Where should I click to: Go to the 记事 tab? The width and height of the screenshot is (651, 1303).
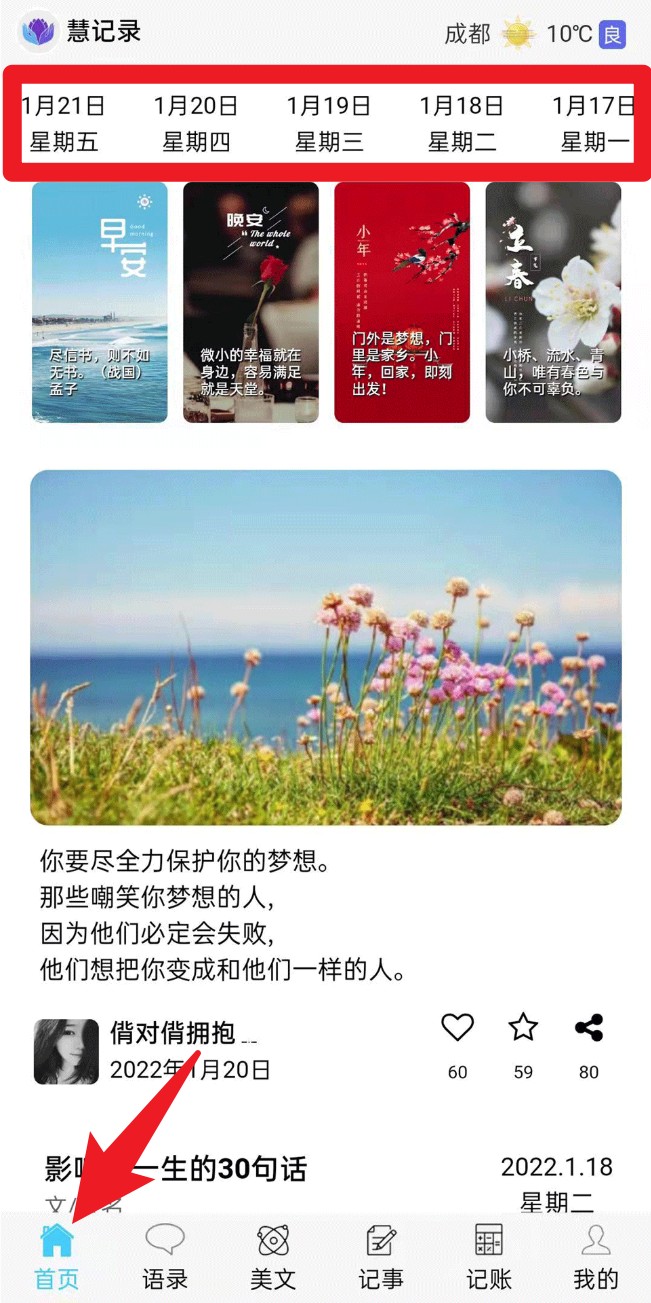click(381, 1256)
